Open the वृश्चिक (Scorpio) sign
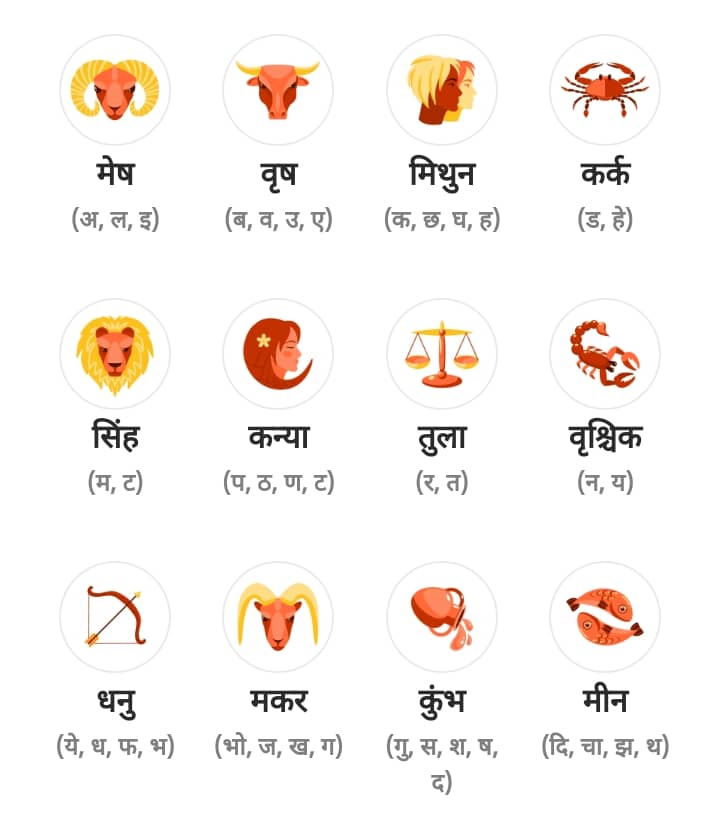The image size is (720, 832). 605,354
